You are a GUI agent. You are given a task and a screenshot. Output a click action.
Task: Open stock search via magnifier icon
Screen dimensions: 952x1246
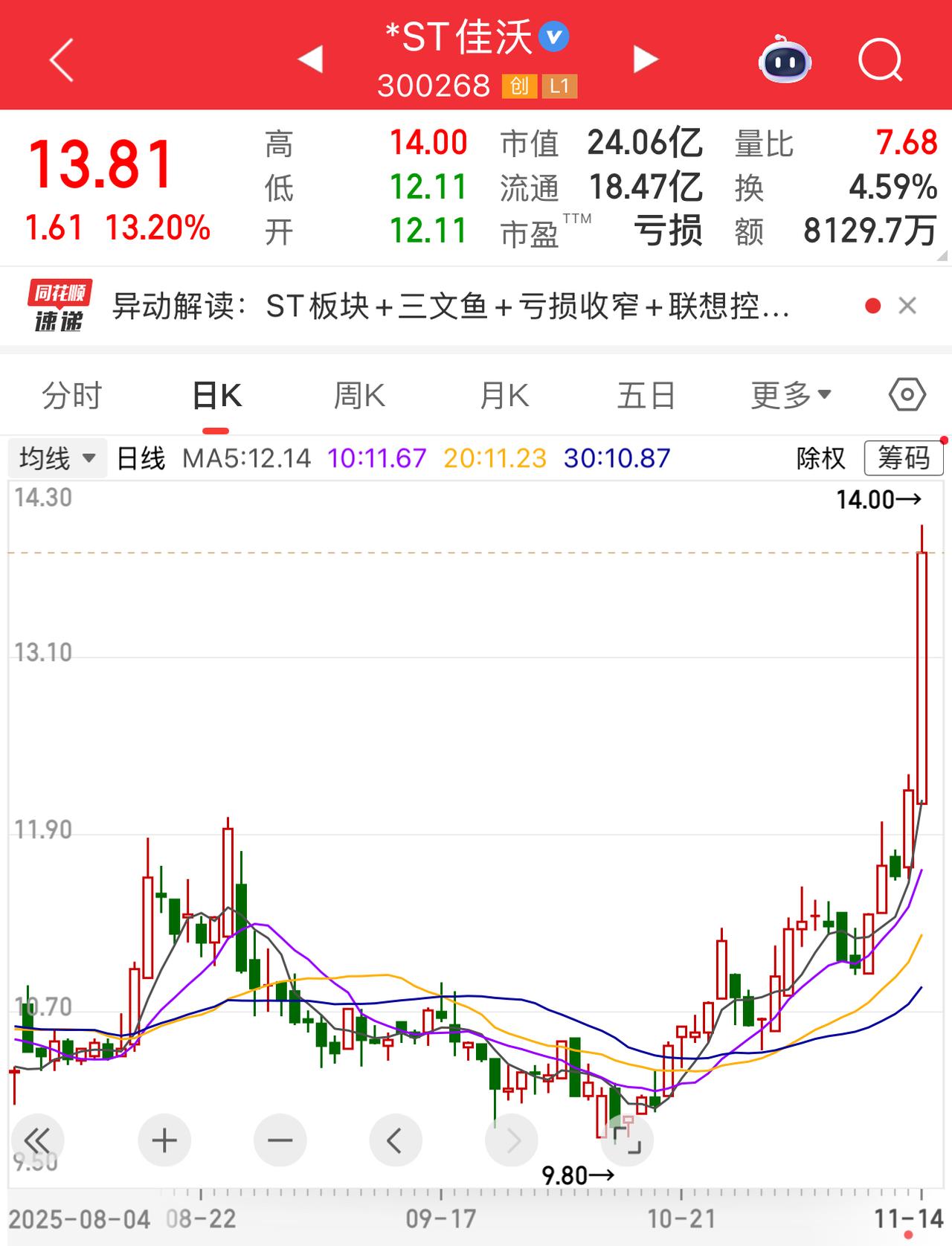[880, 60]
